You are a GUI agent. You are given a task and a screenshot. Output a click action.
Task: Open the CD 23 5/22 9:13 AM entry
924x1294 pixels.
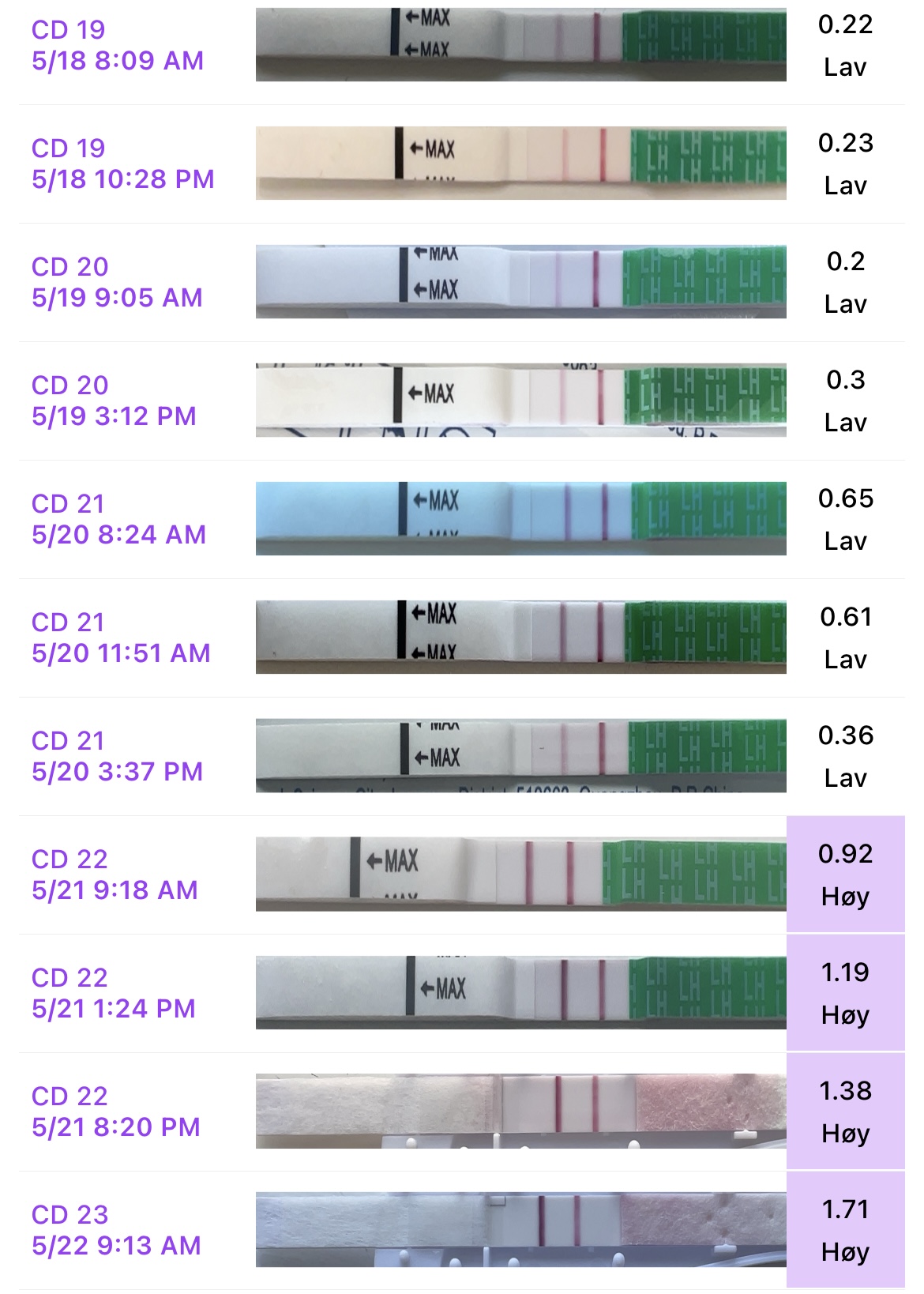pyautogui.click(x=117, y=1230)
